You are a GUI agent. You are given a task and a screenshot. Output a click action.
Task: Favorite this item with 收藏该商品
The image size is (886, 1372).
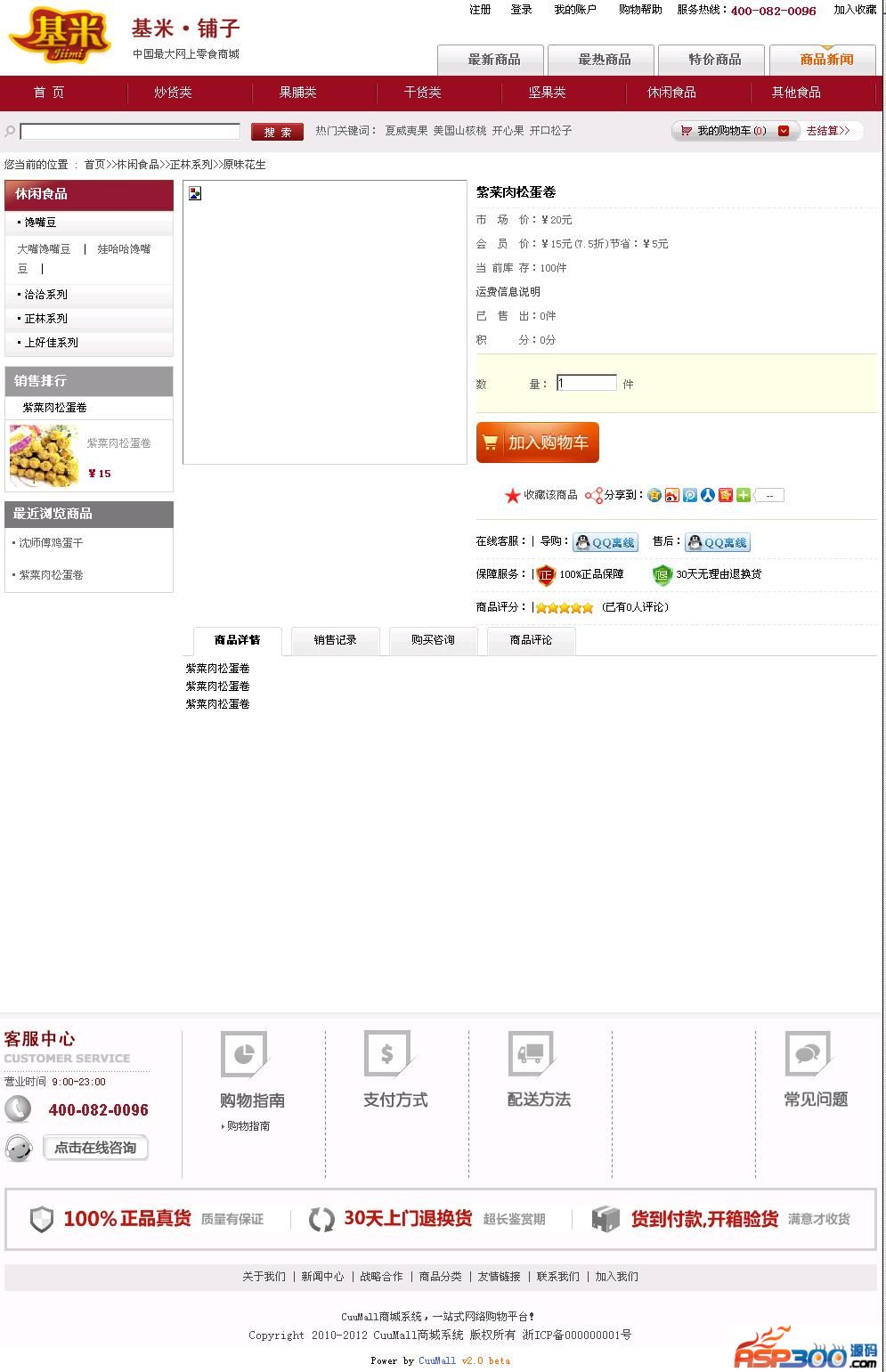tap(541, 495)
